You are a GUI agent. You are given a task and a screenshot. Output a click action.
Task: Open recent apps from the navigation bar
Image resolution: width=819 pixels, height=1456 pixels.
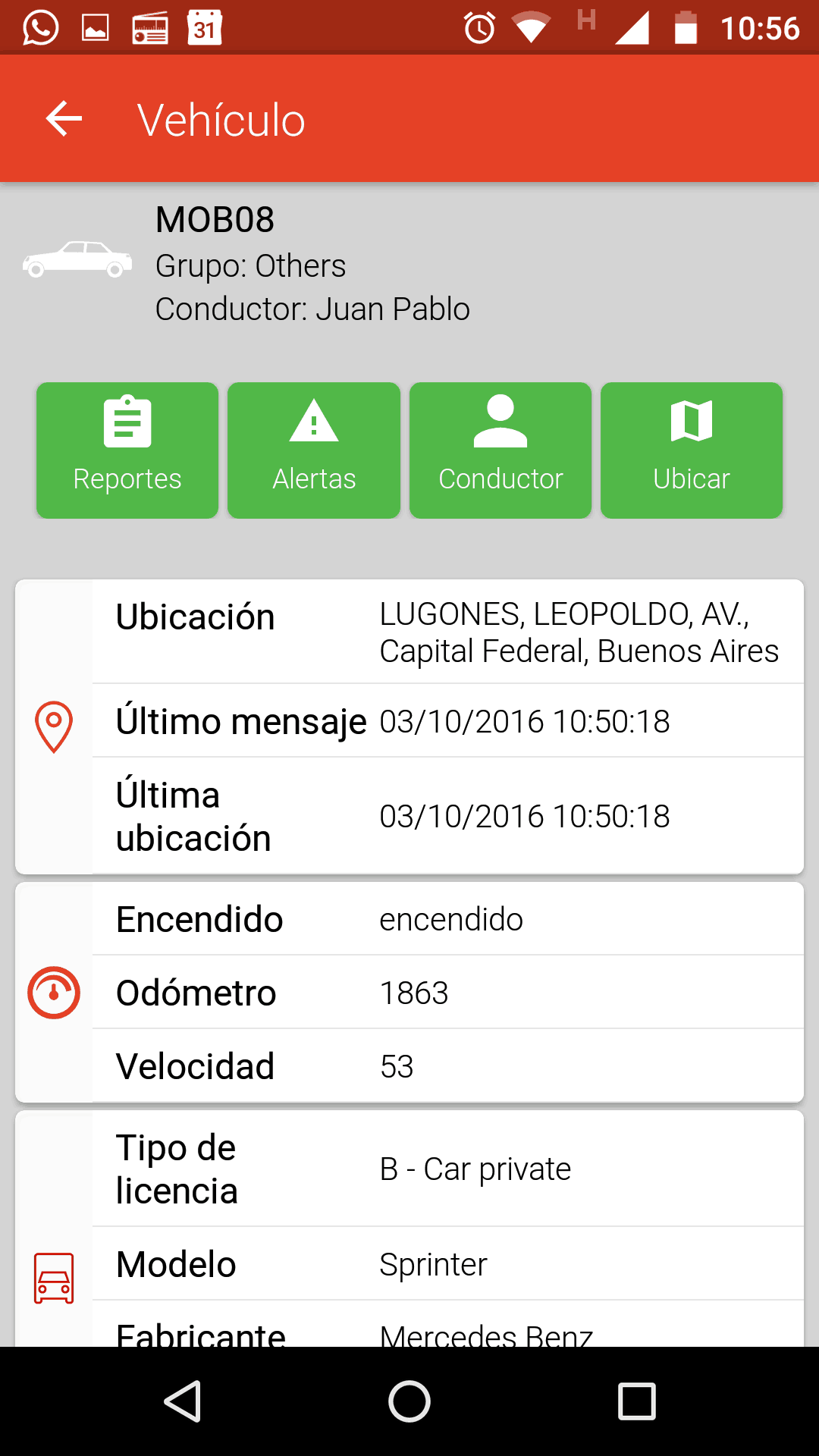point(637,1401)
